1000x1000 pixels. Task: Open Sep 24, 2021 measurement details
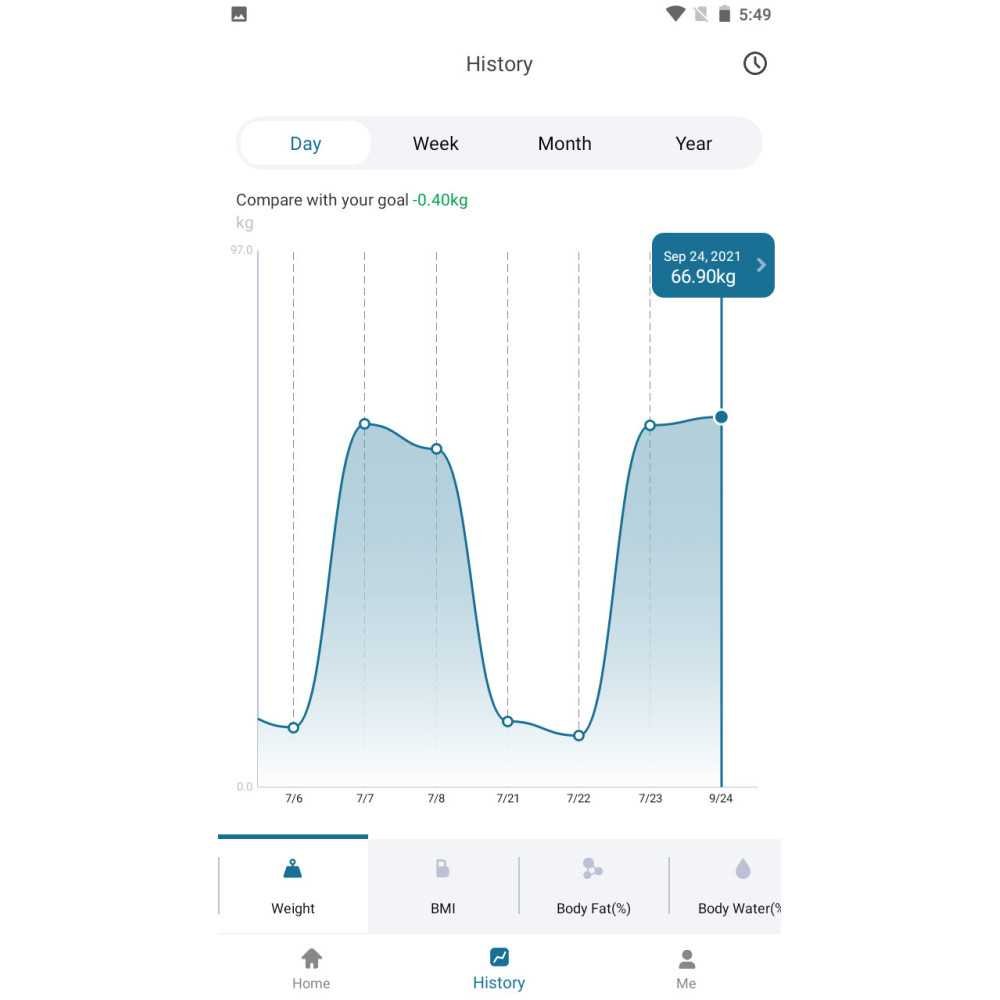pos(713,265)
